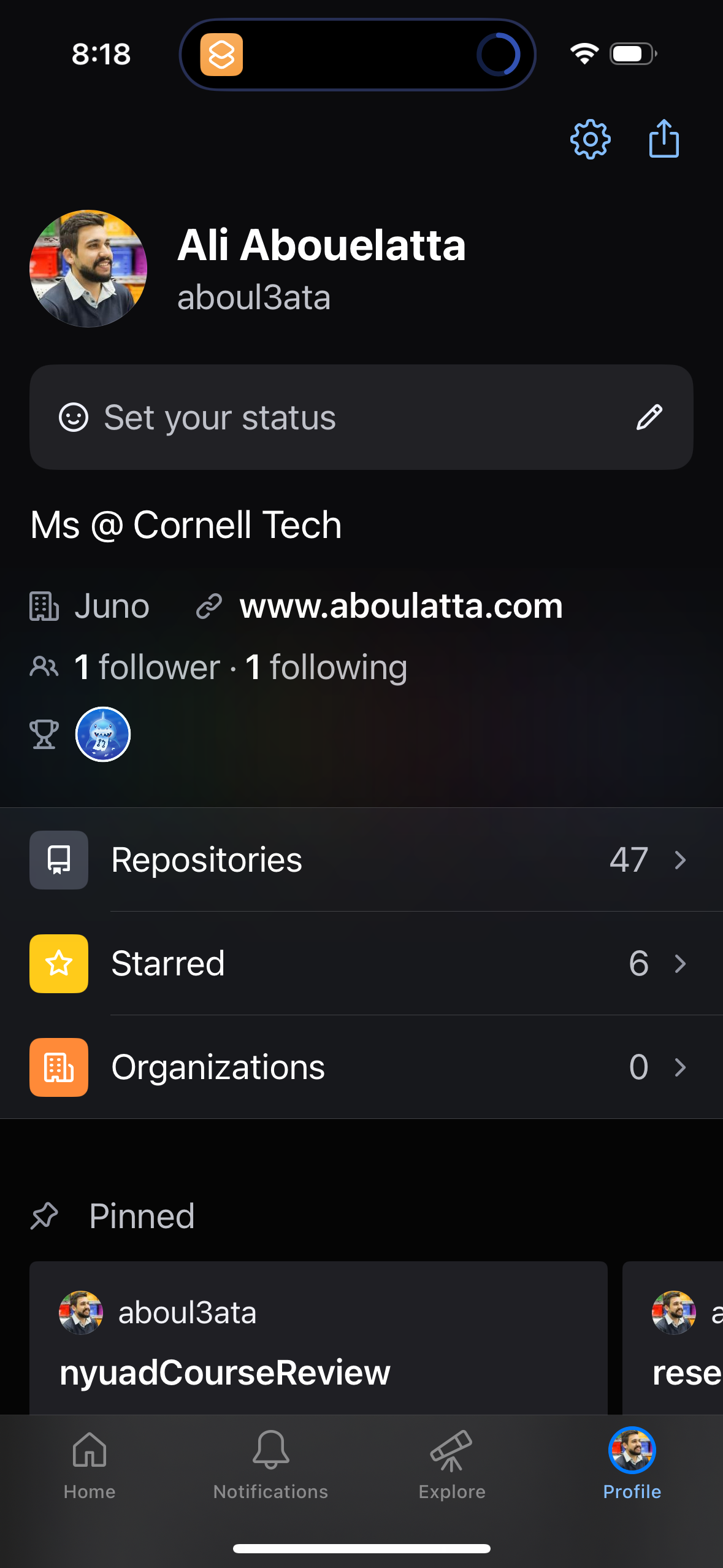The width and height of the screenshot is (723, 1568).
Task: Expand the Organizations row chevron
Action: [681, 1067]
